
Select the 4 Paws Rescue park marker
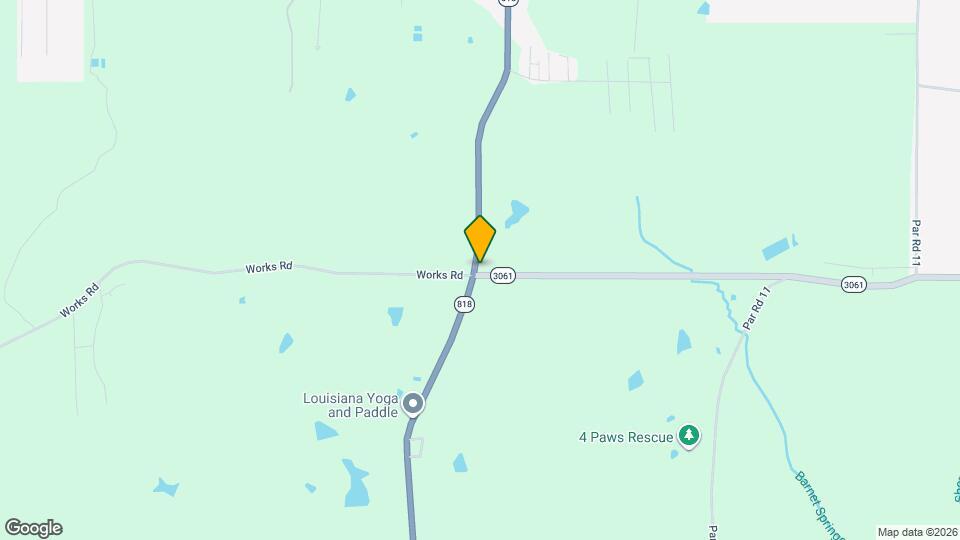[688, 435]
